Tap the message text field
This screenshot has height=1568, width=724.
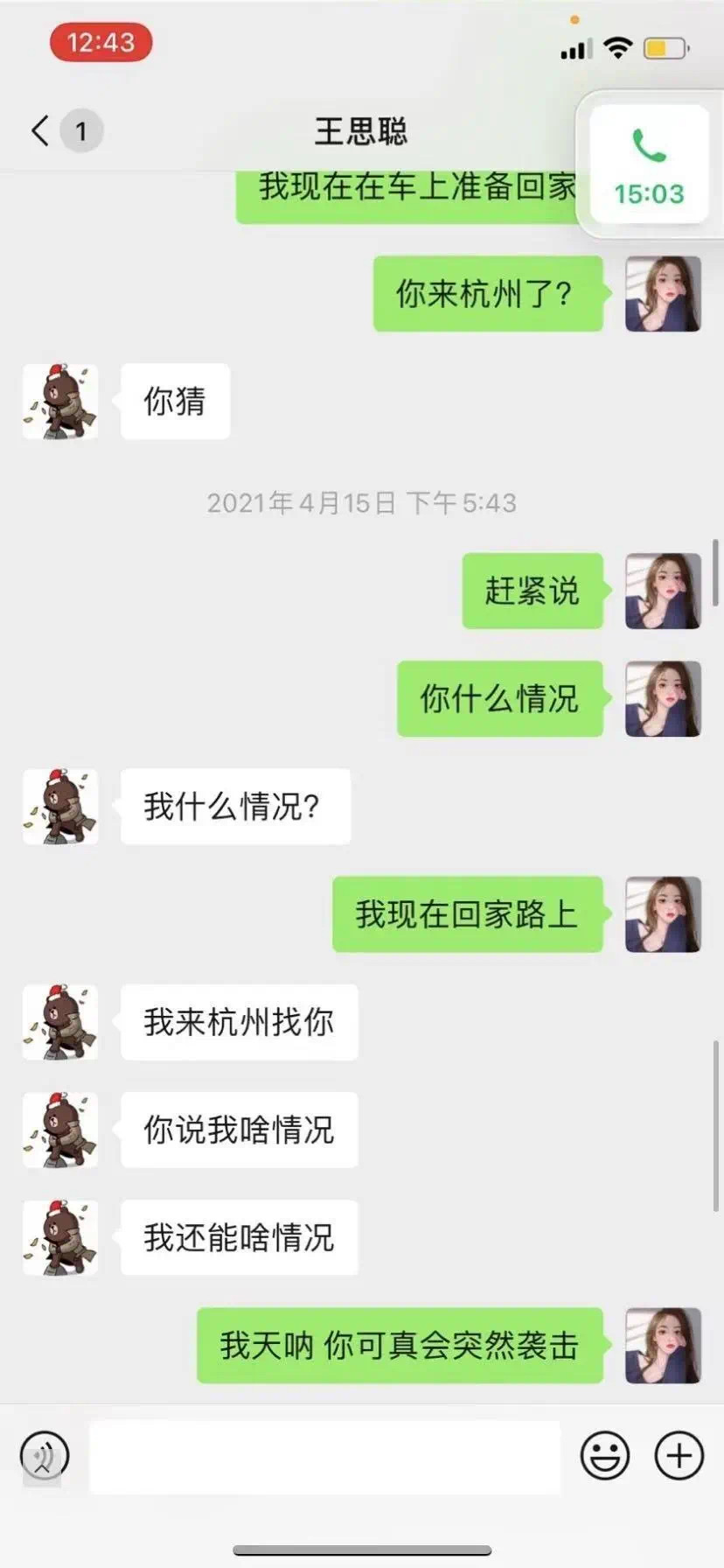click(324, 1456)
